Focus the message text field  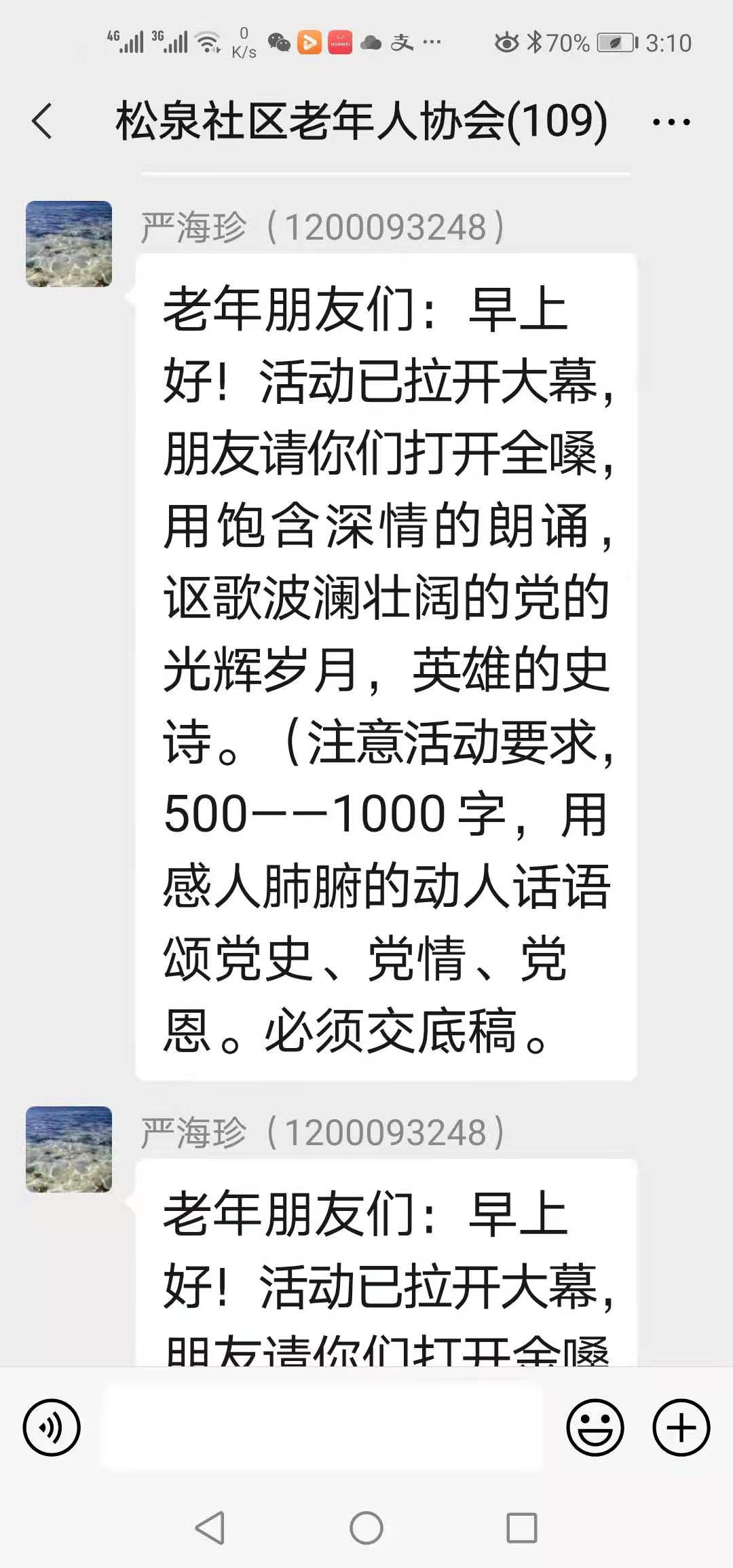point(323,1427)
